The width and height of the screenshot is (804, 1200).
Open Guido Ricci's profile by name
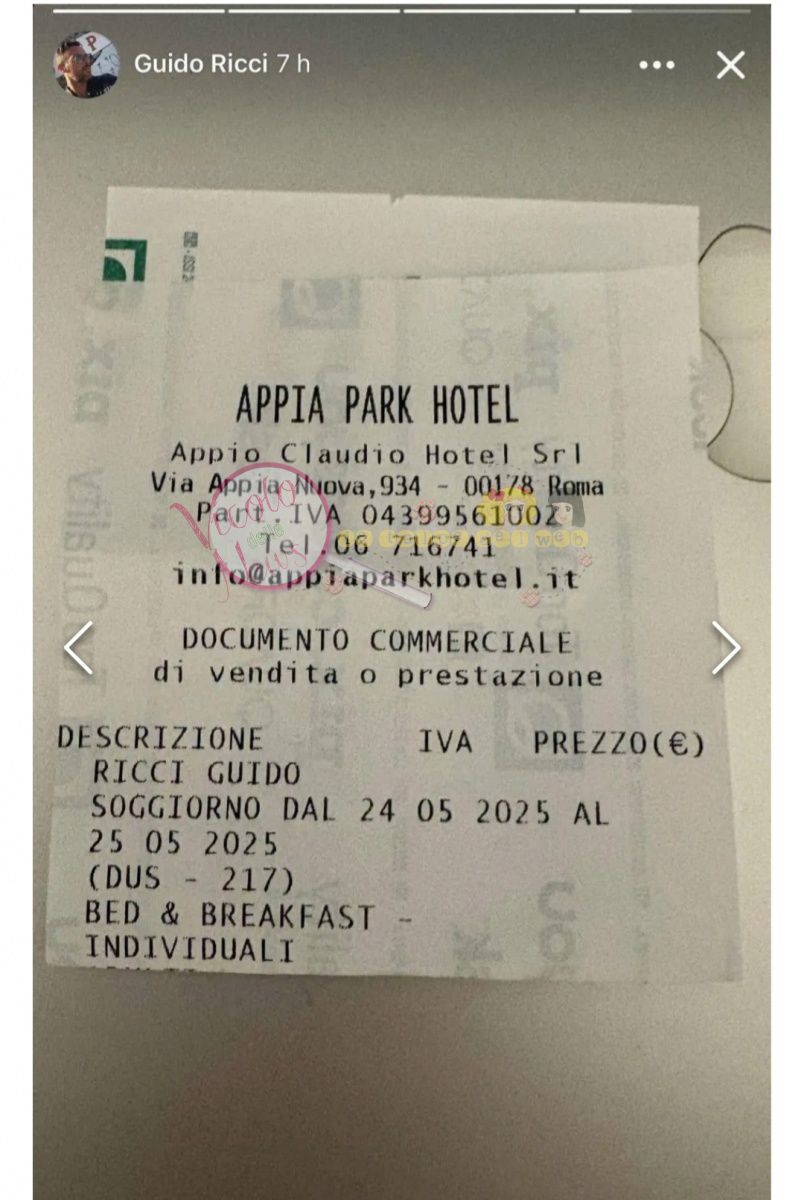coord(200,63)
